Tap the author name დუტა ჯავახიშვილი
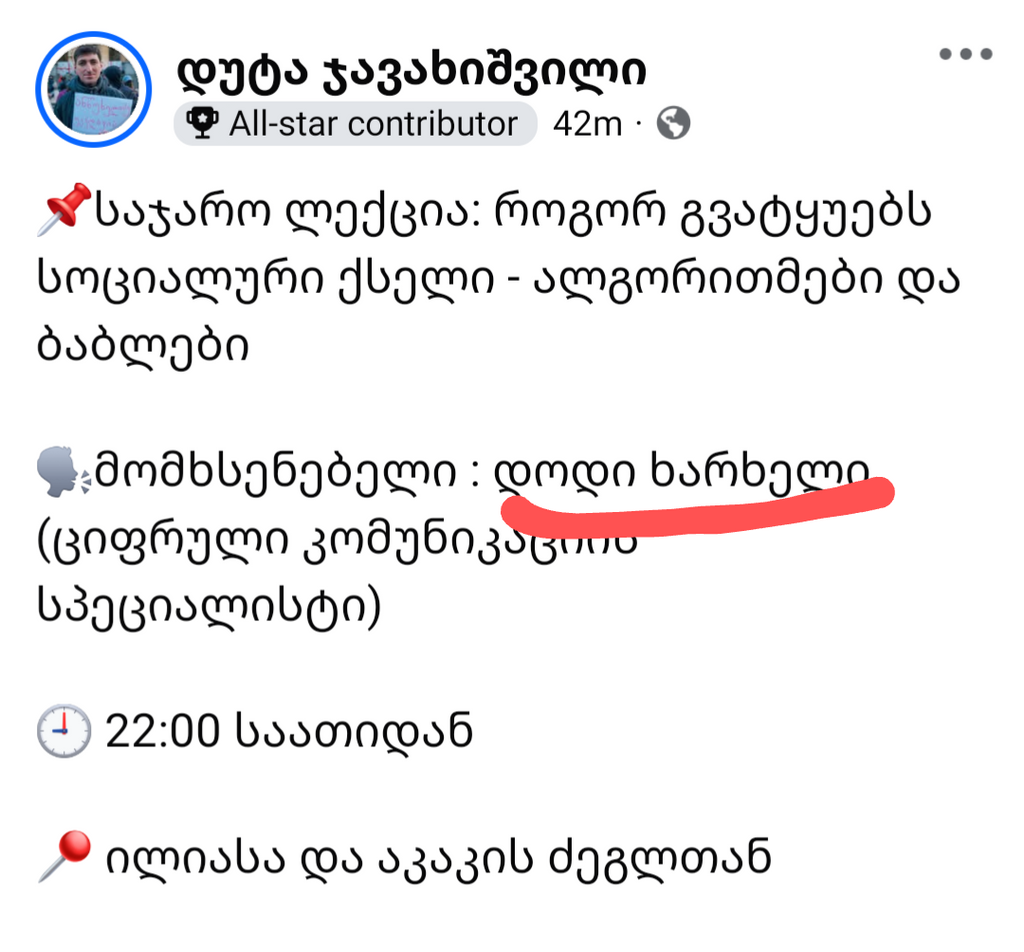 pyautogui.click(x=411, y=70)
